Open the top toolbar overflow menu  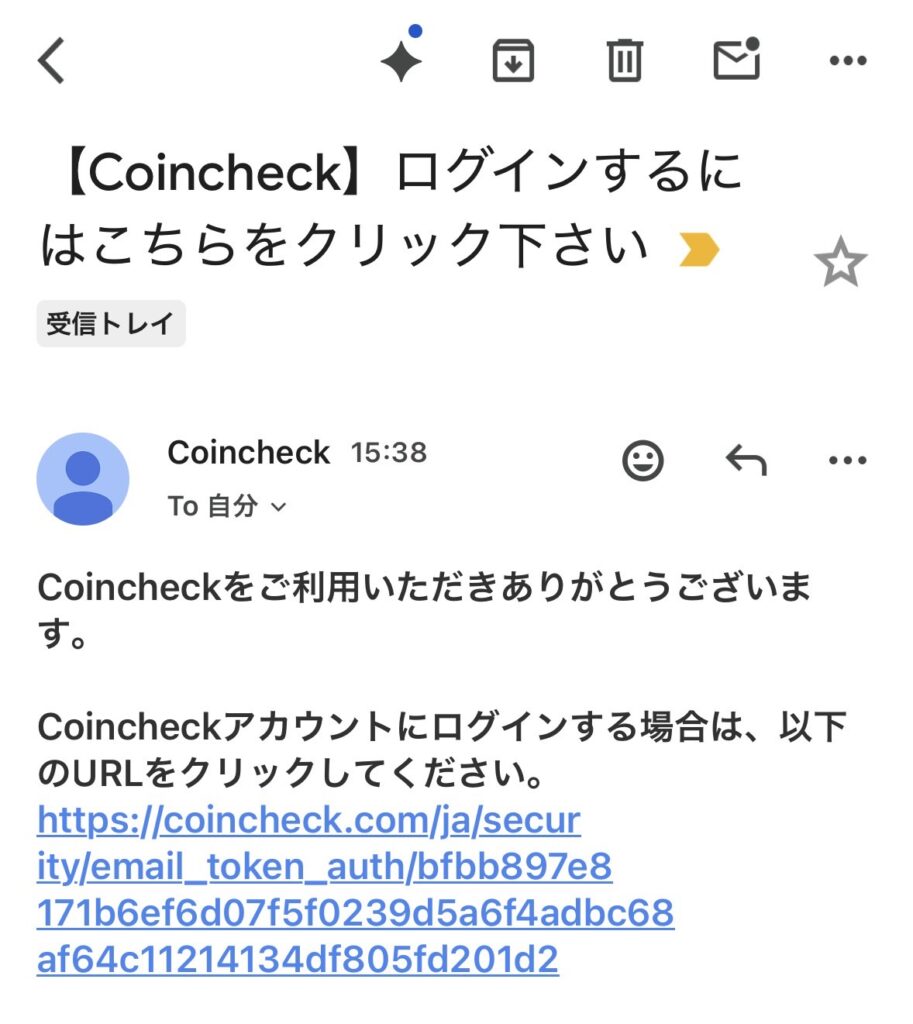848,62
